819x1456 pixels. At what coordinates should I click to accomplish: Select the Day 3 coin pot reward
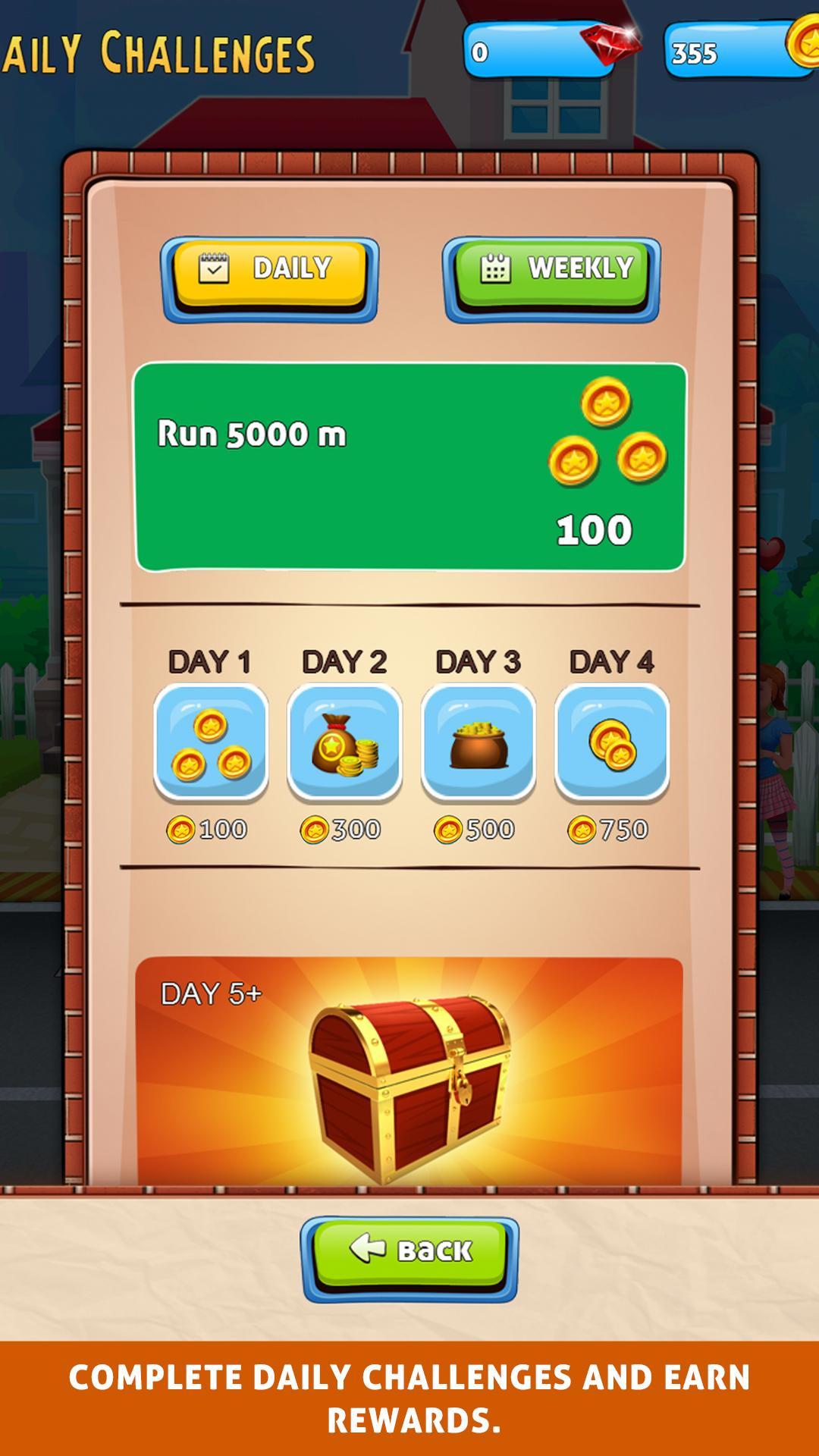pos(478,743)
